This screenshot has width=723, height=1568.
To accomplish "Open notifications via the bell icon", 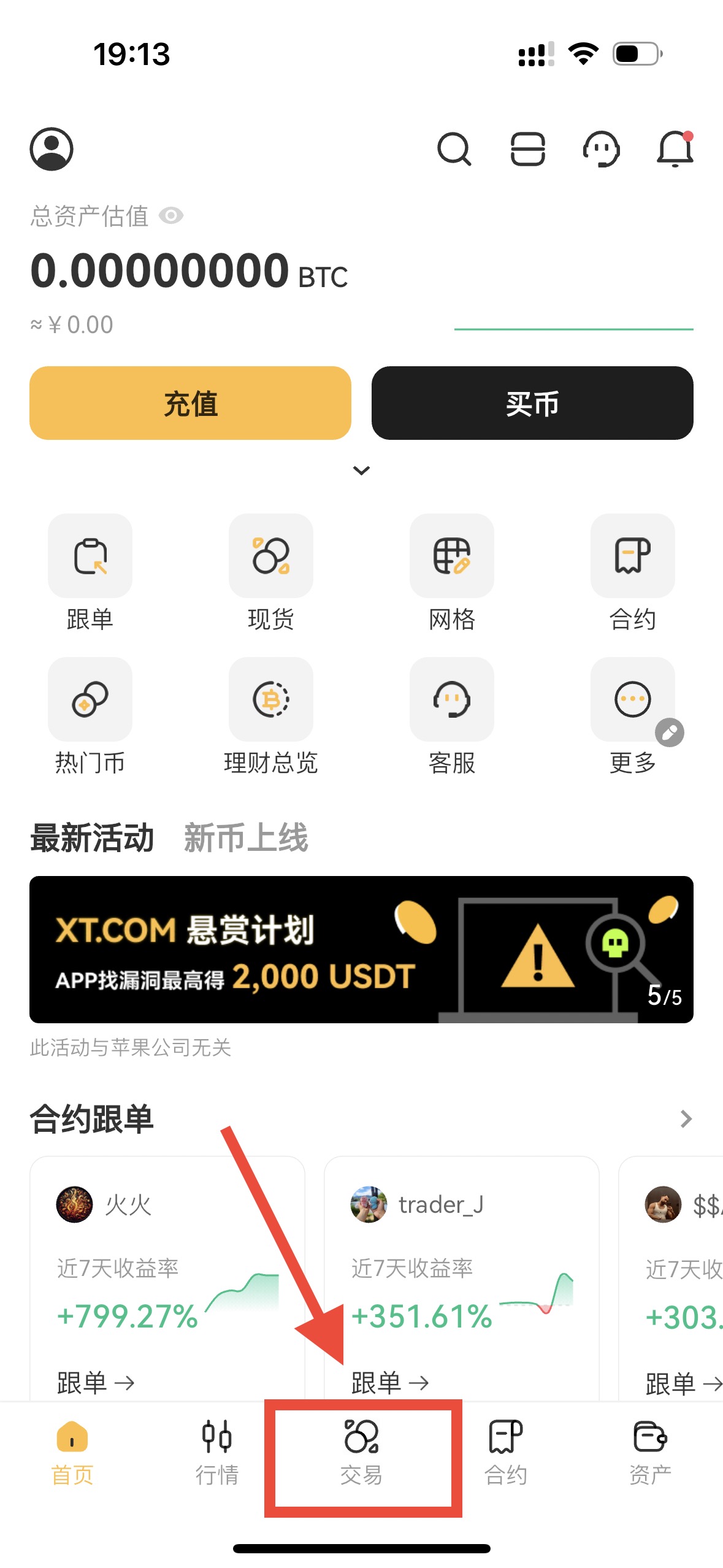I will point(675,149).
